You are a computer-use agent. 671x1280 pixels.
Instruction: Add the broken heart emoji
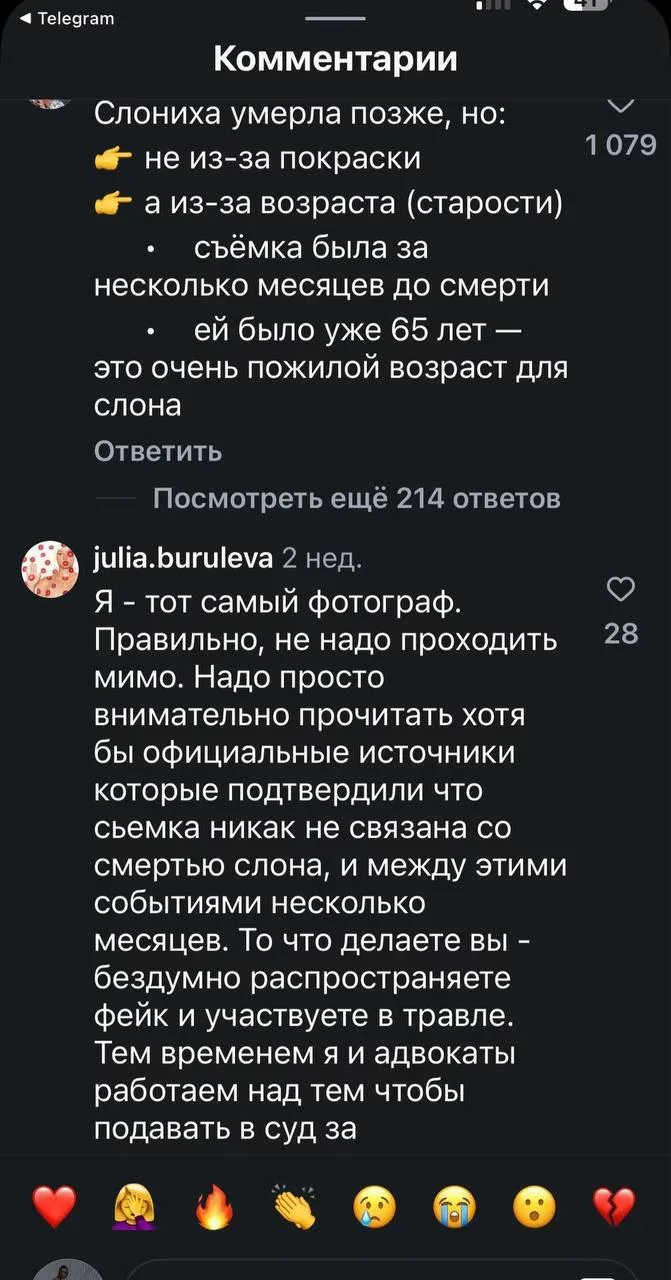coord(614,1209)
